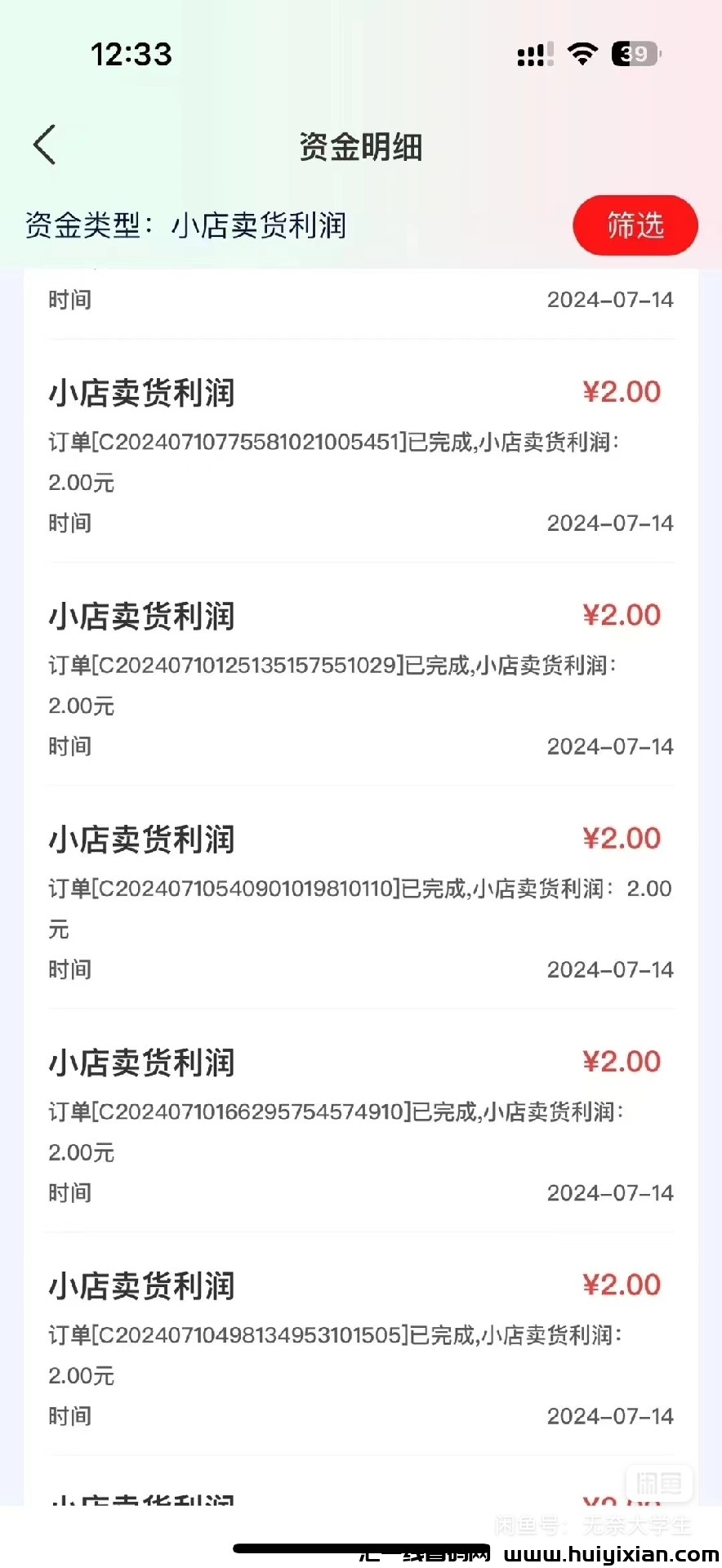722x1568 pixels.
Task: Tap the 闲鱼 logo watermark
Action: coord(658,1484)
